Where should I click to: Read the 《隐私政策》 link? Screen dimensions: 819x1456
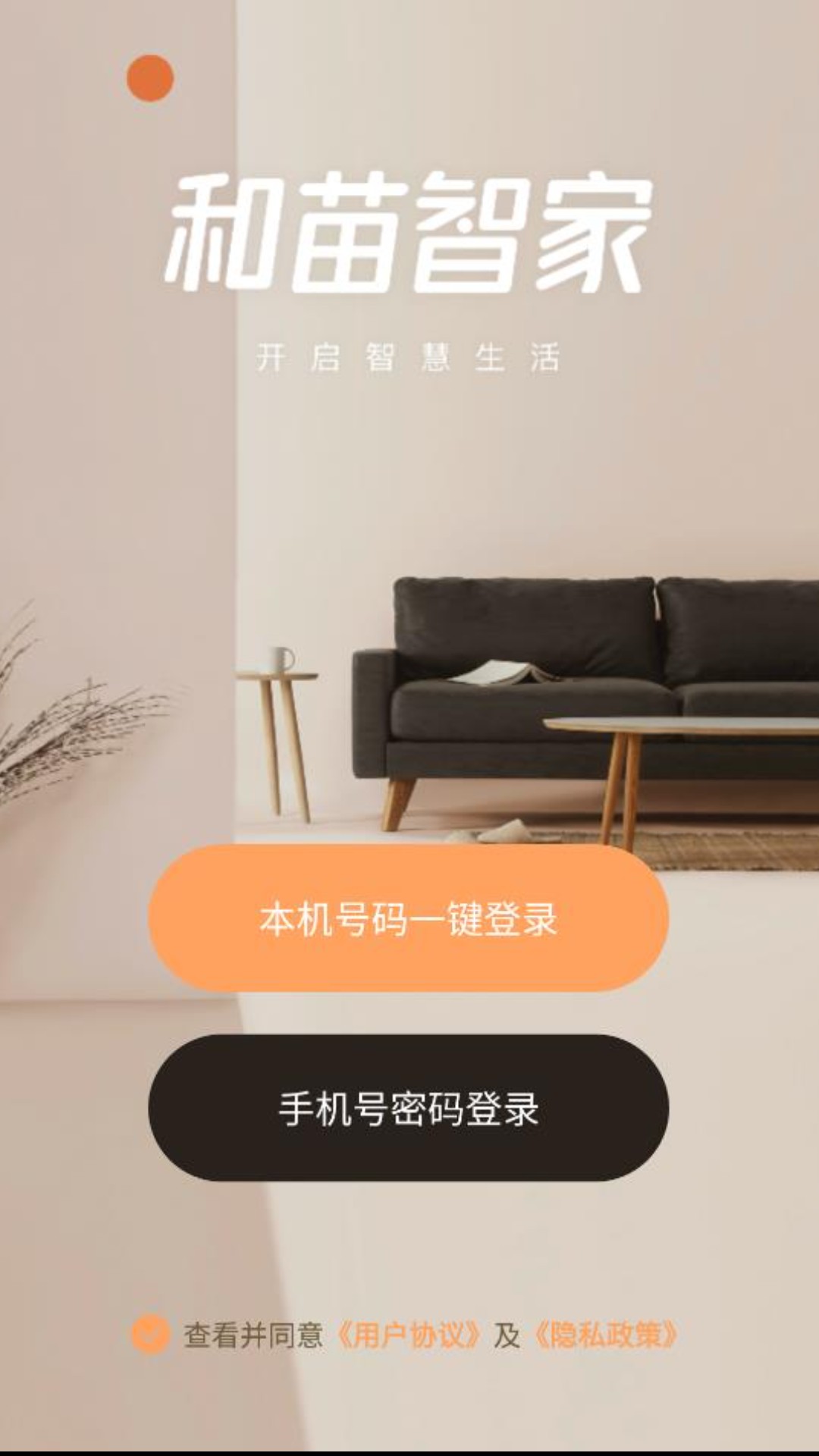(x=605, y=1335)
